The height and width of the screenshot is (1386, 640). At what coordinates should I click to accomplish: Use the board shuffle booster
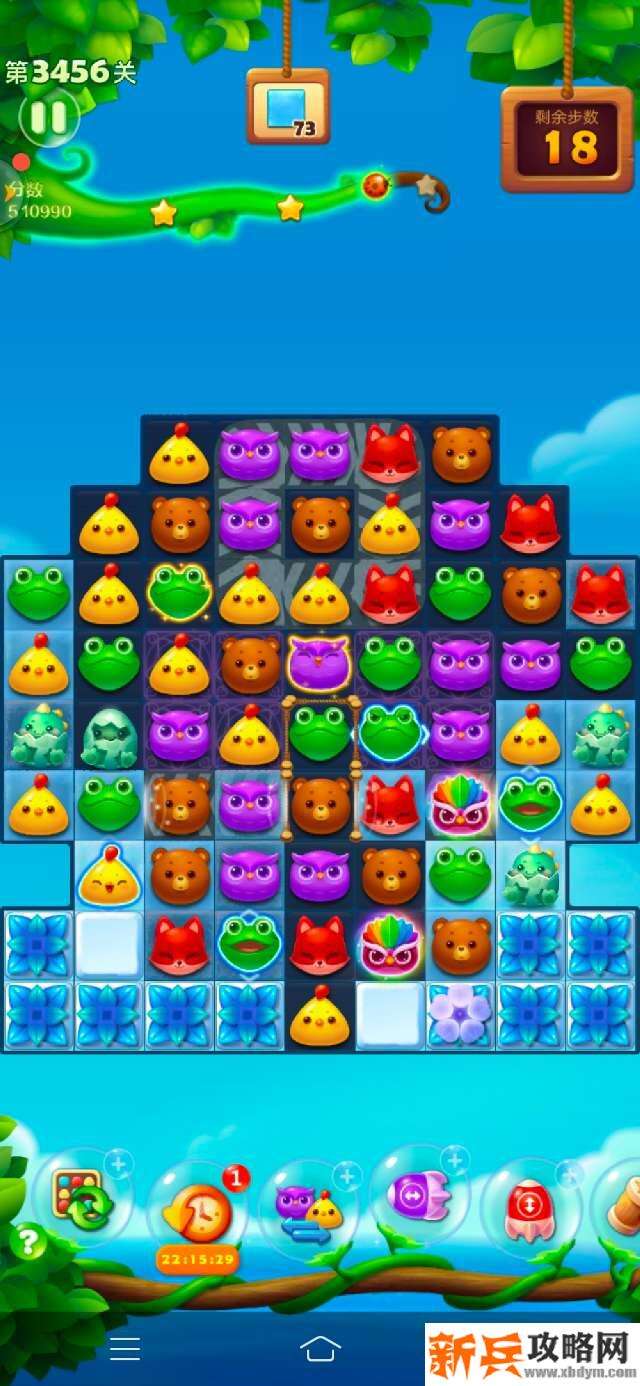(81, 1196)
